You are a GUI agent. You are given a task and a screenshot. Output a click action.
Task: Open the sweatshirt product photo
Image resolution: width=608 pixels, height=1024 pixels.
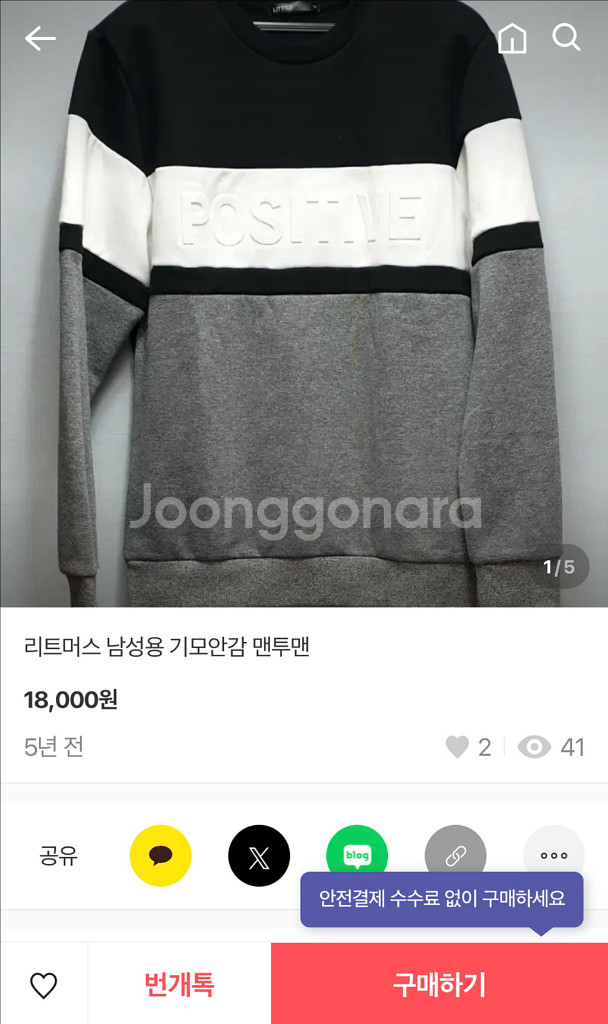[304, 320]
